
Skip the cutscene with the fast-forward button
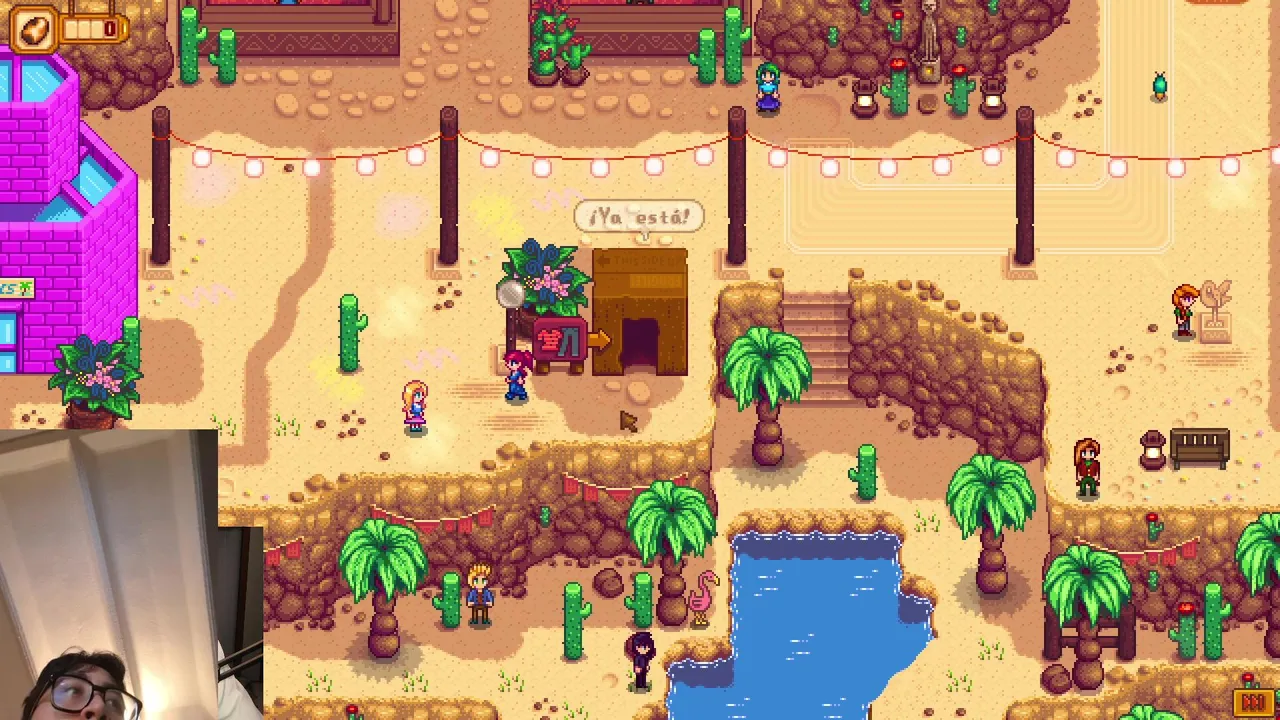1253,703
